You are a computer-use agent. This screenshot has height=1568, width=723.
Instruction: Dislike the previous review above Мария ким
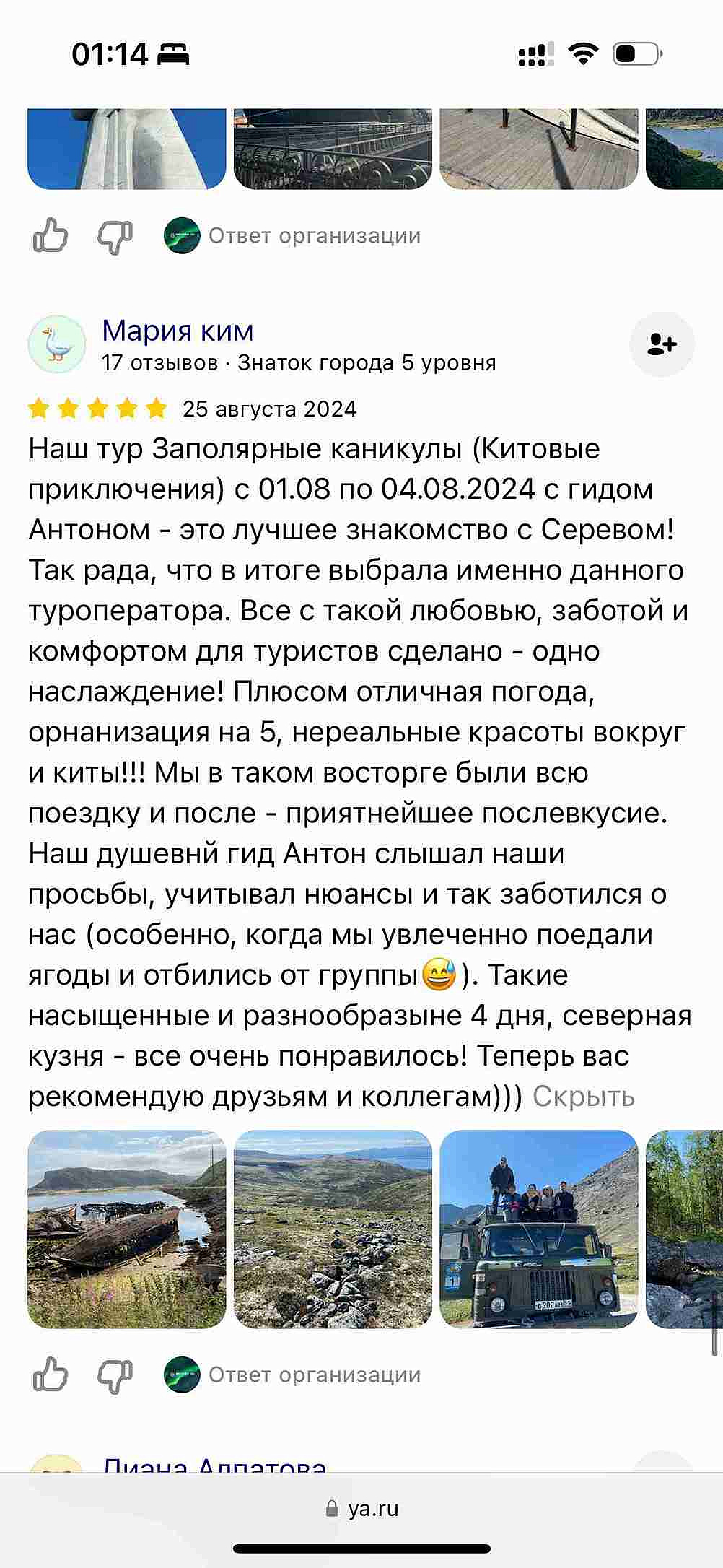point(115,235)
